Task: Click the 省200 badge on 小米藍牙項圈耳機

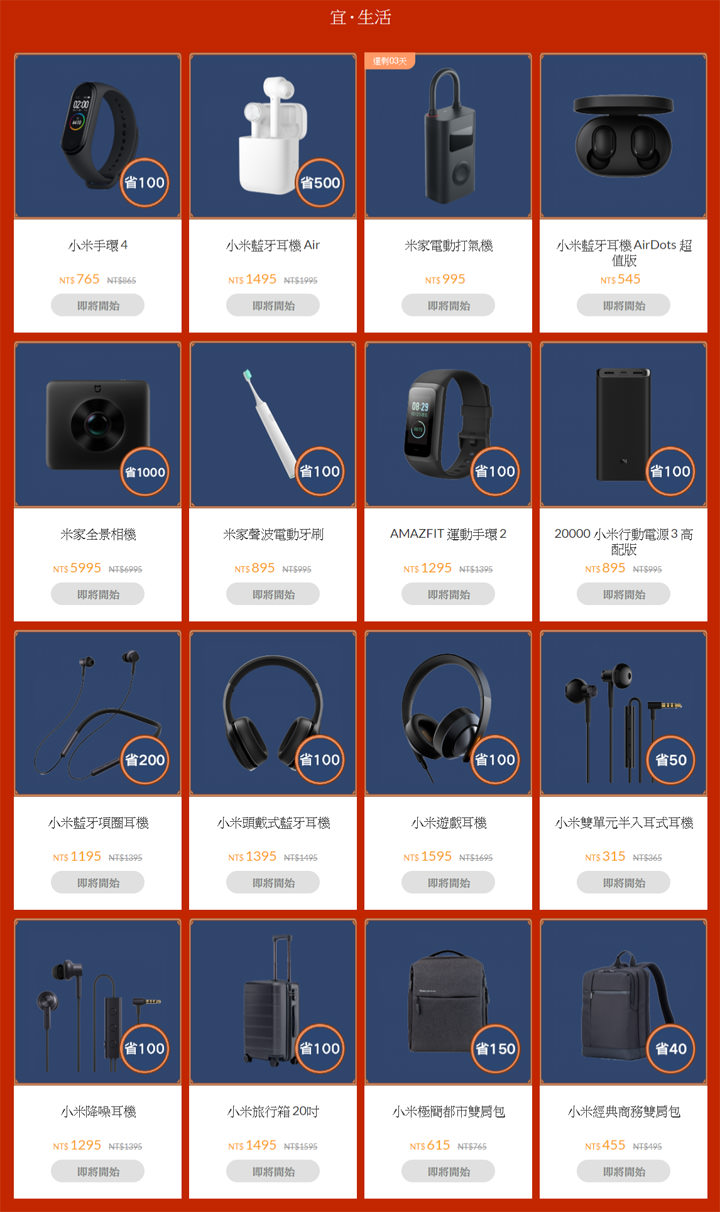Action: (x=146, y=760)
